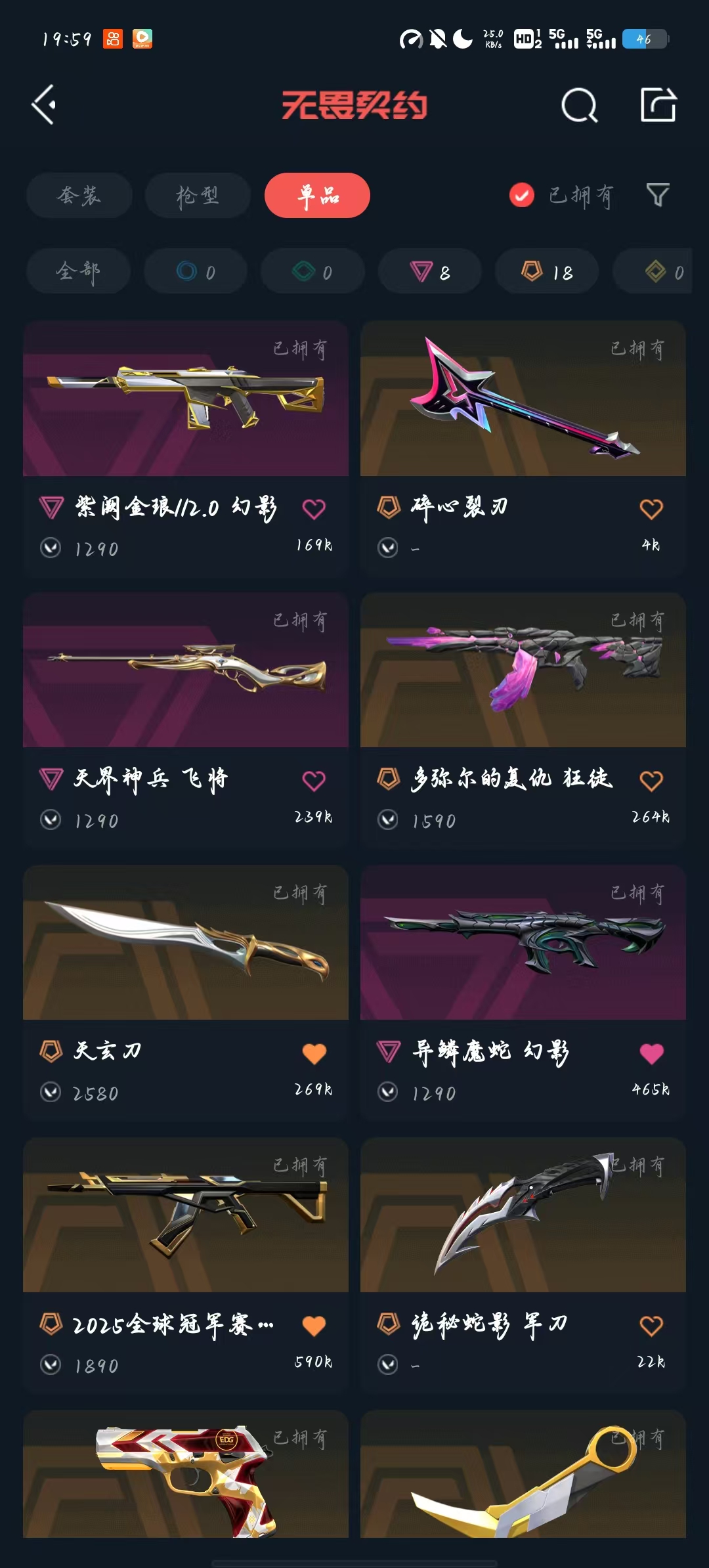Select the 单品 tab
The width and height of the screenshot is (709, 1568).
tap(317, 195)
